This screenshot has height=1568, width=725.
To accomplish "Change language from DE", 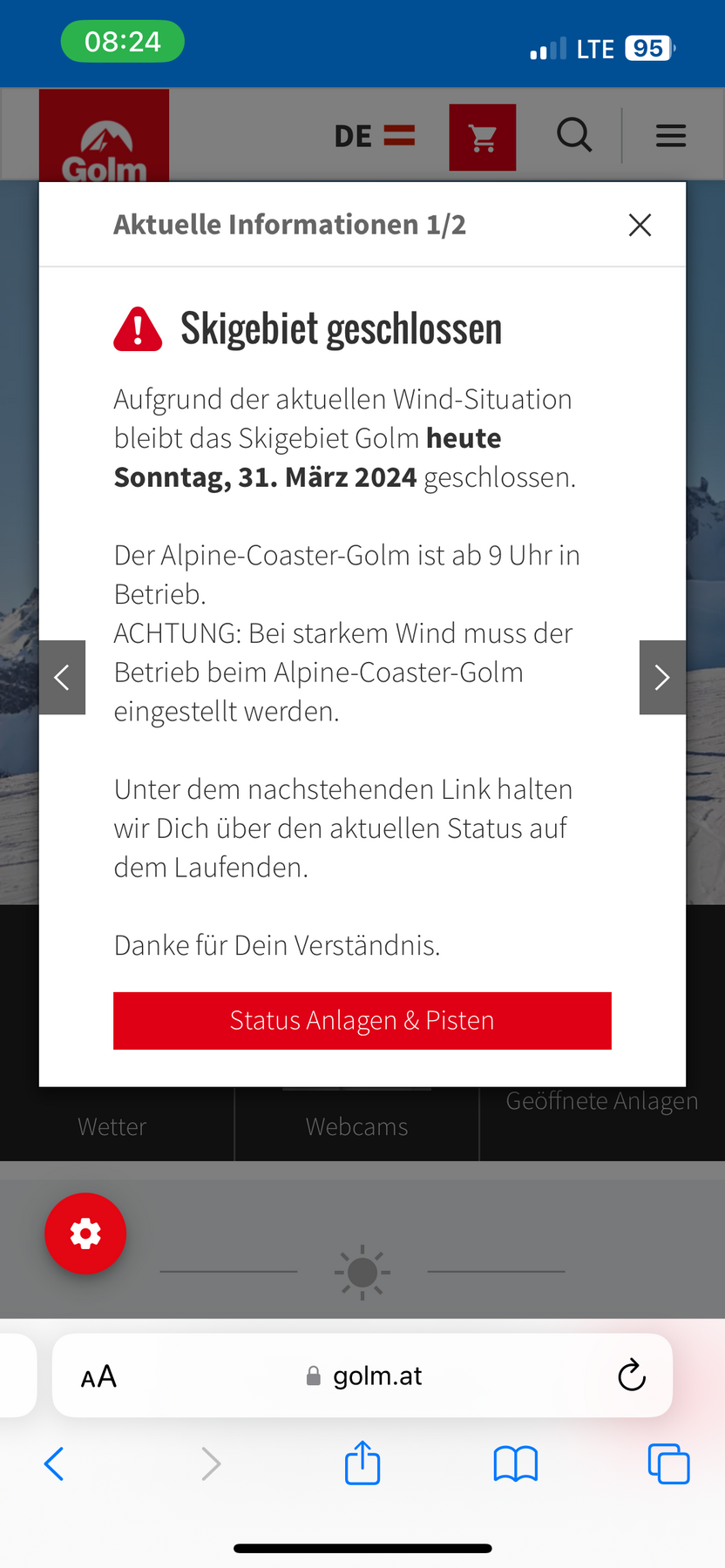I will point(374,136).
